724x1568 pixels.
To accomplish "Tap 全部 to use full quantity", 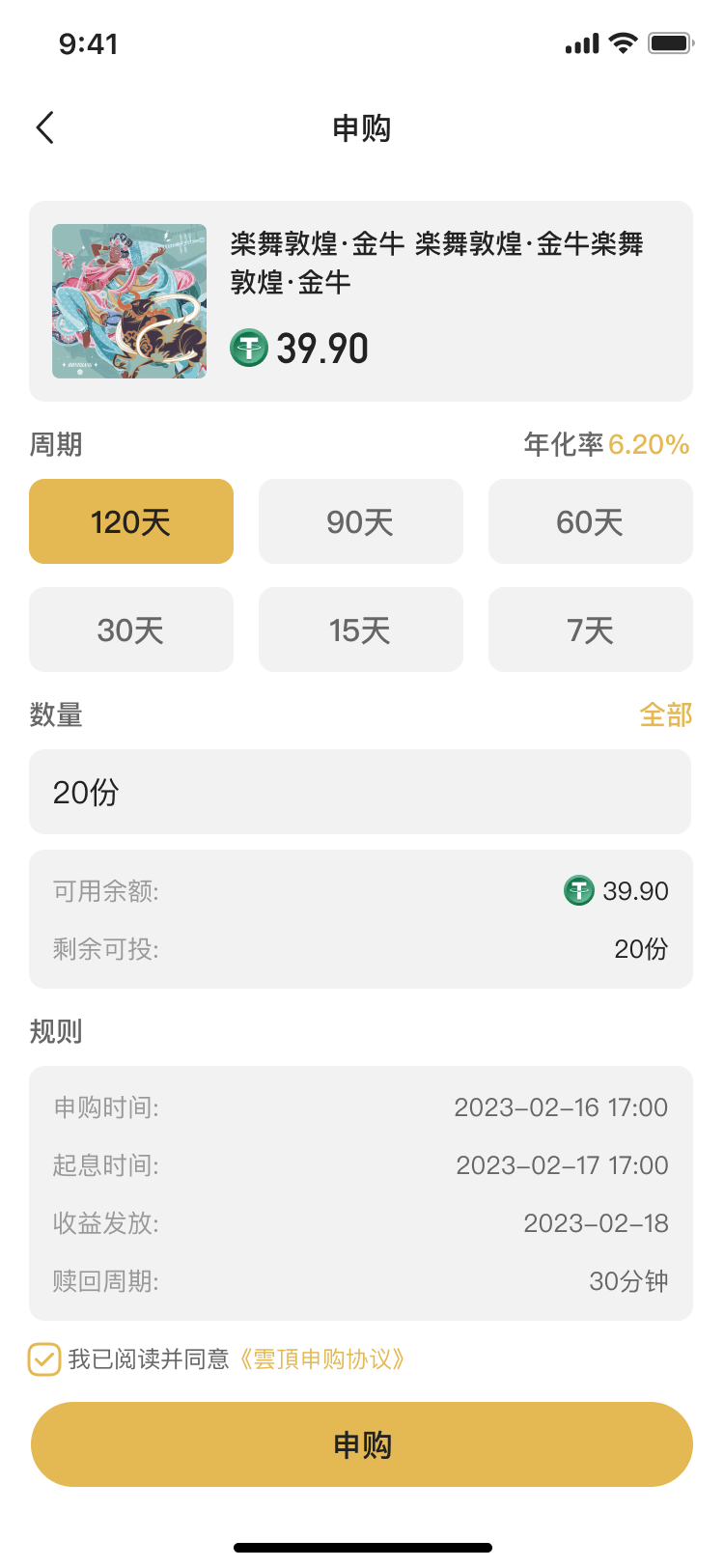I will (665, 714).
